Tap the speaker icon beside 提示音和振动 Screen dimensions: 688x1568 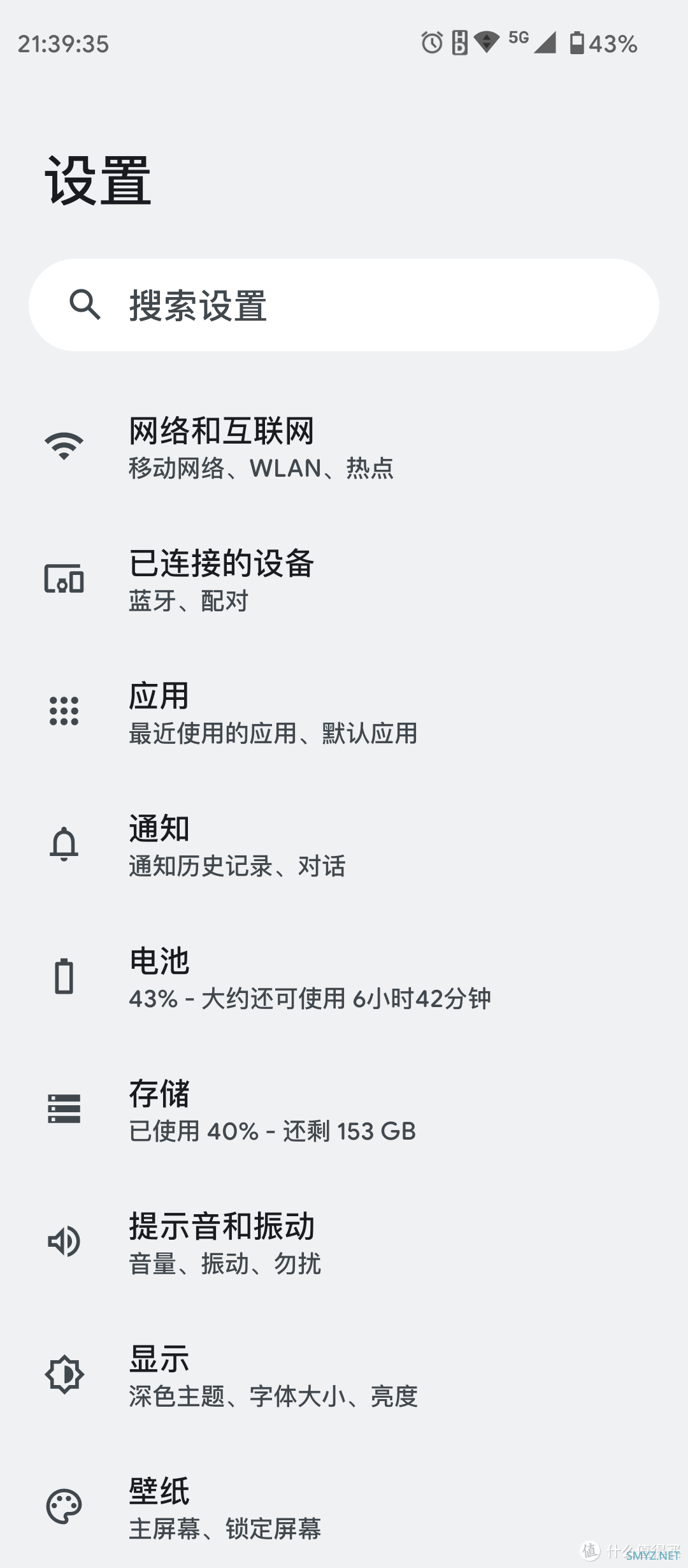64,1242
